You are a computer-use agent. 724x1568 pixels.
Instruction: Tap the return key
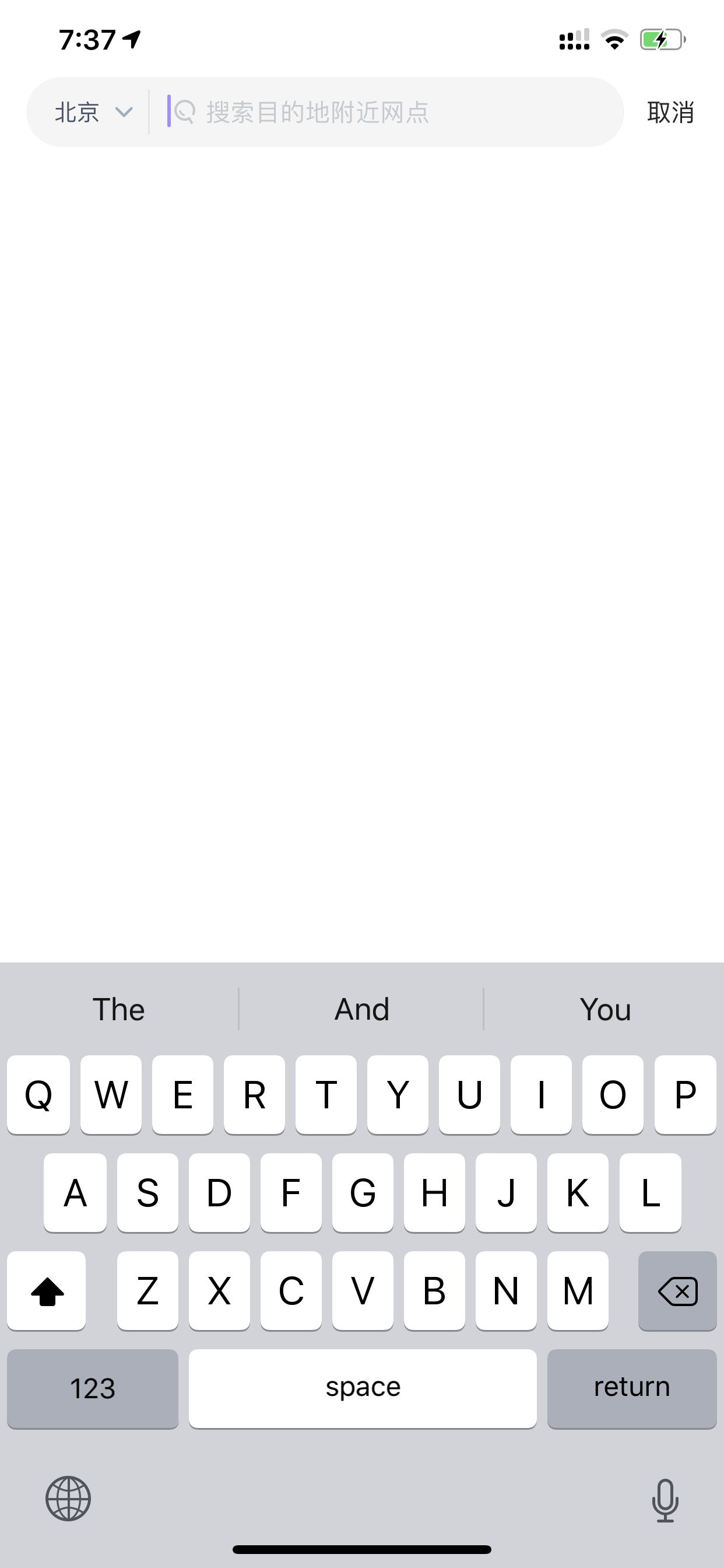tap(631, 1388)
